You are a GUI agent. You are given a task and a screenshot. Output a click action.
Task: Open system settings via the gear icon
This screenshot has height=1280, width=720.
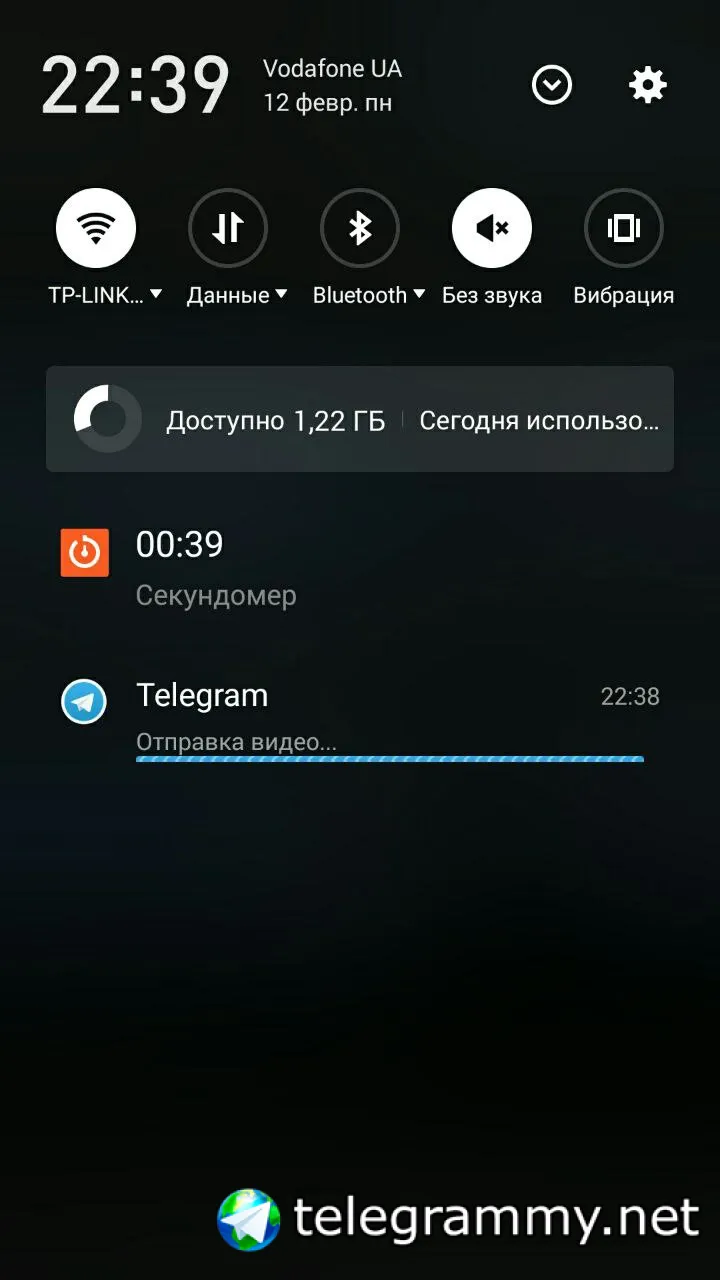click(647, 86)
